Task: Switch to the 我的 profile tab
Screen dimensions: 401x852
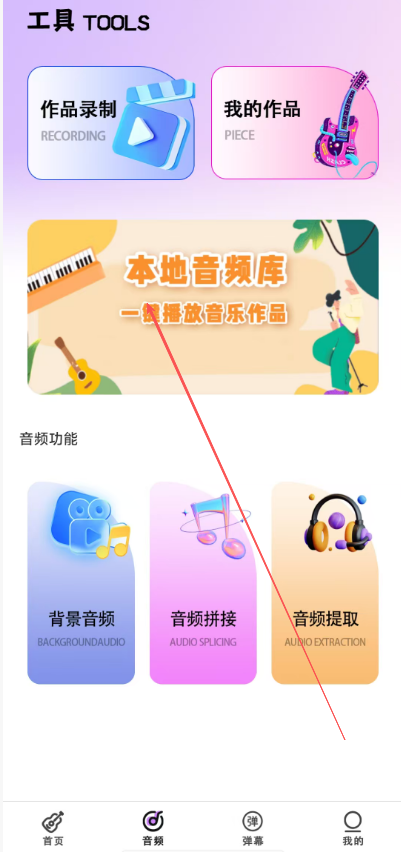Action: (x=353, y=828)
